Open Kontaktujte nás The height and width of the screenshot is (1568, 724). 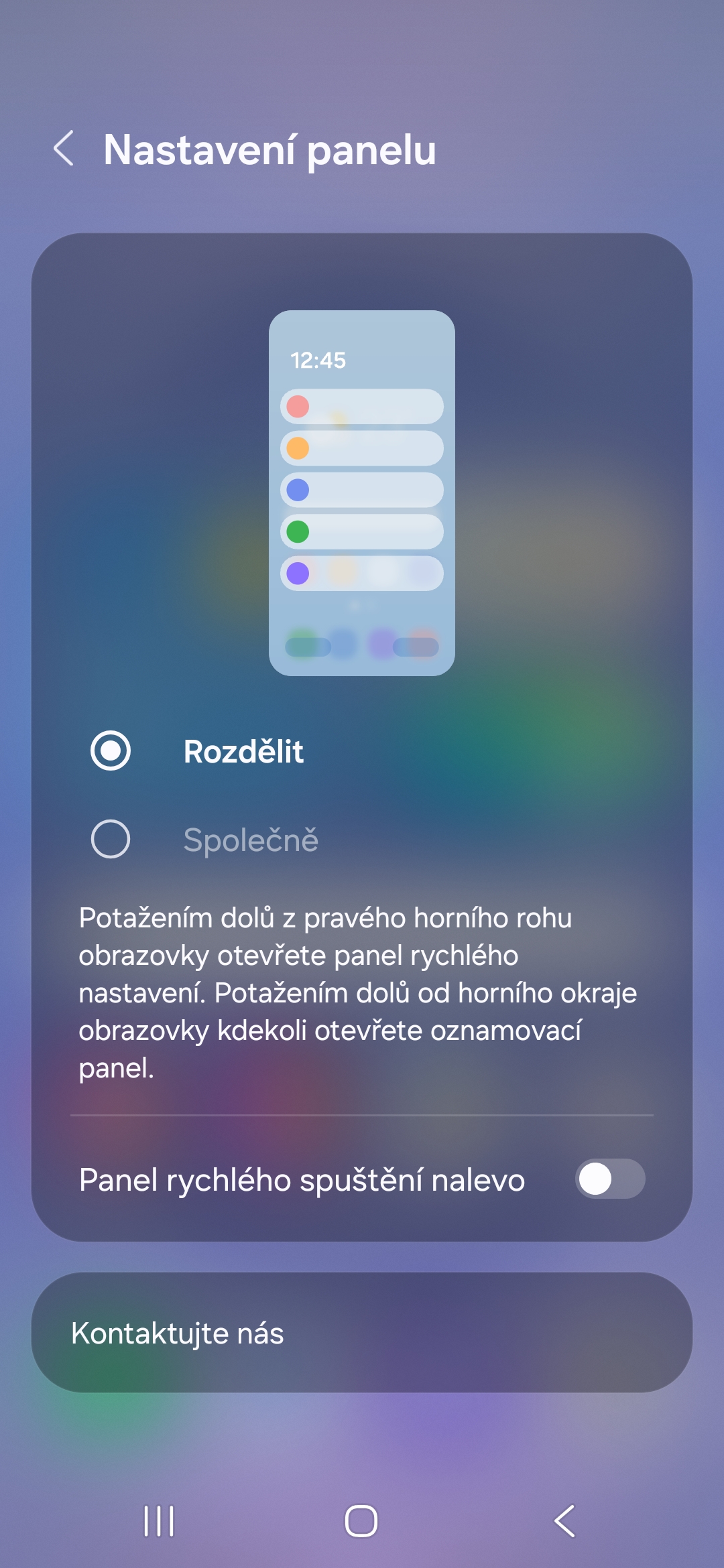[x=362, y=1333]
